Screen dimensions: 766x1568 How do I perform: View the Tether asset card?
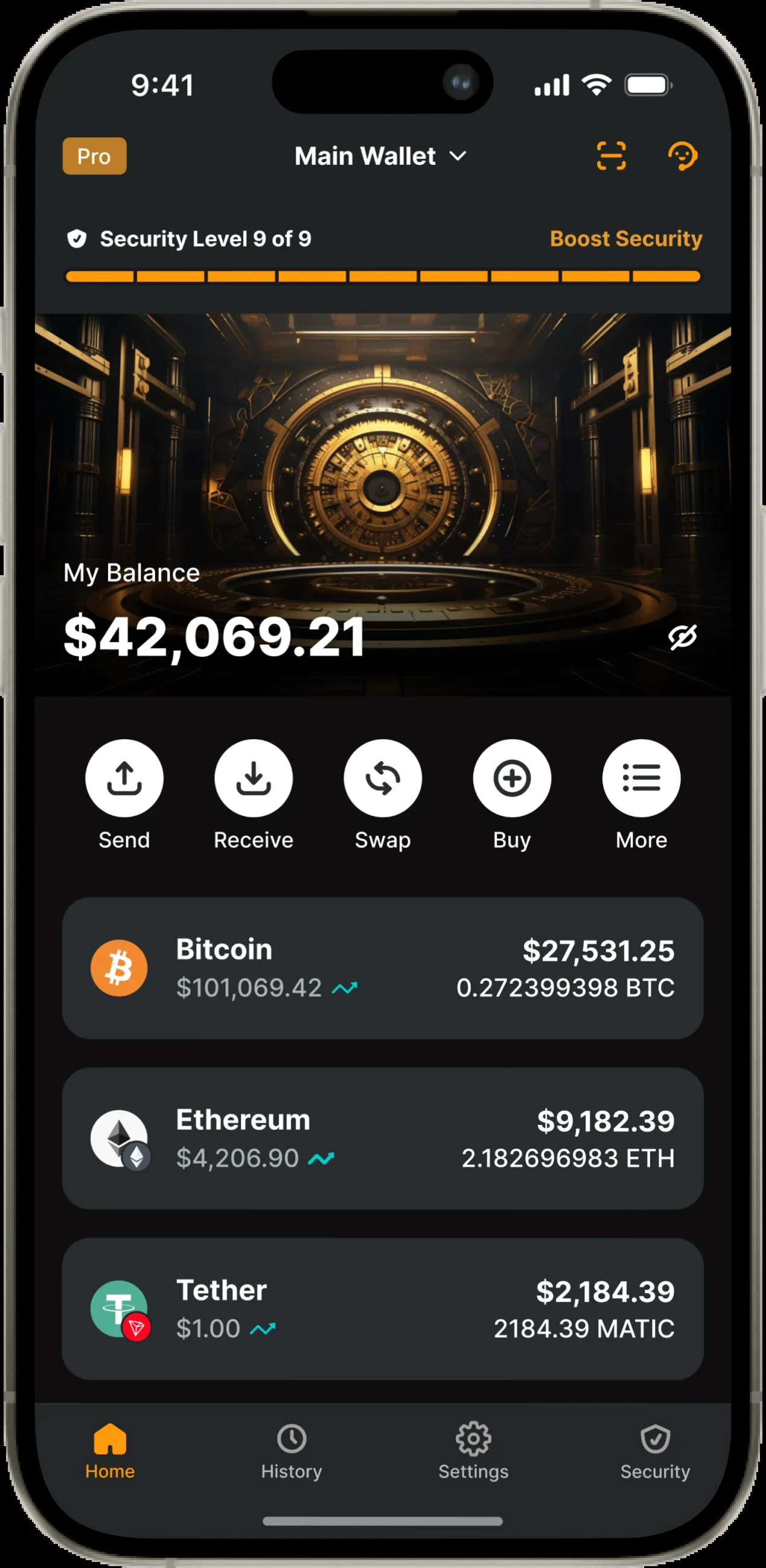point(382,1308)
